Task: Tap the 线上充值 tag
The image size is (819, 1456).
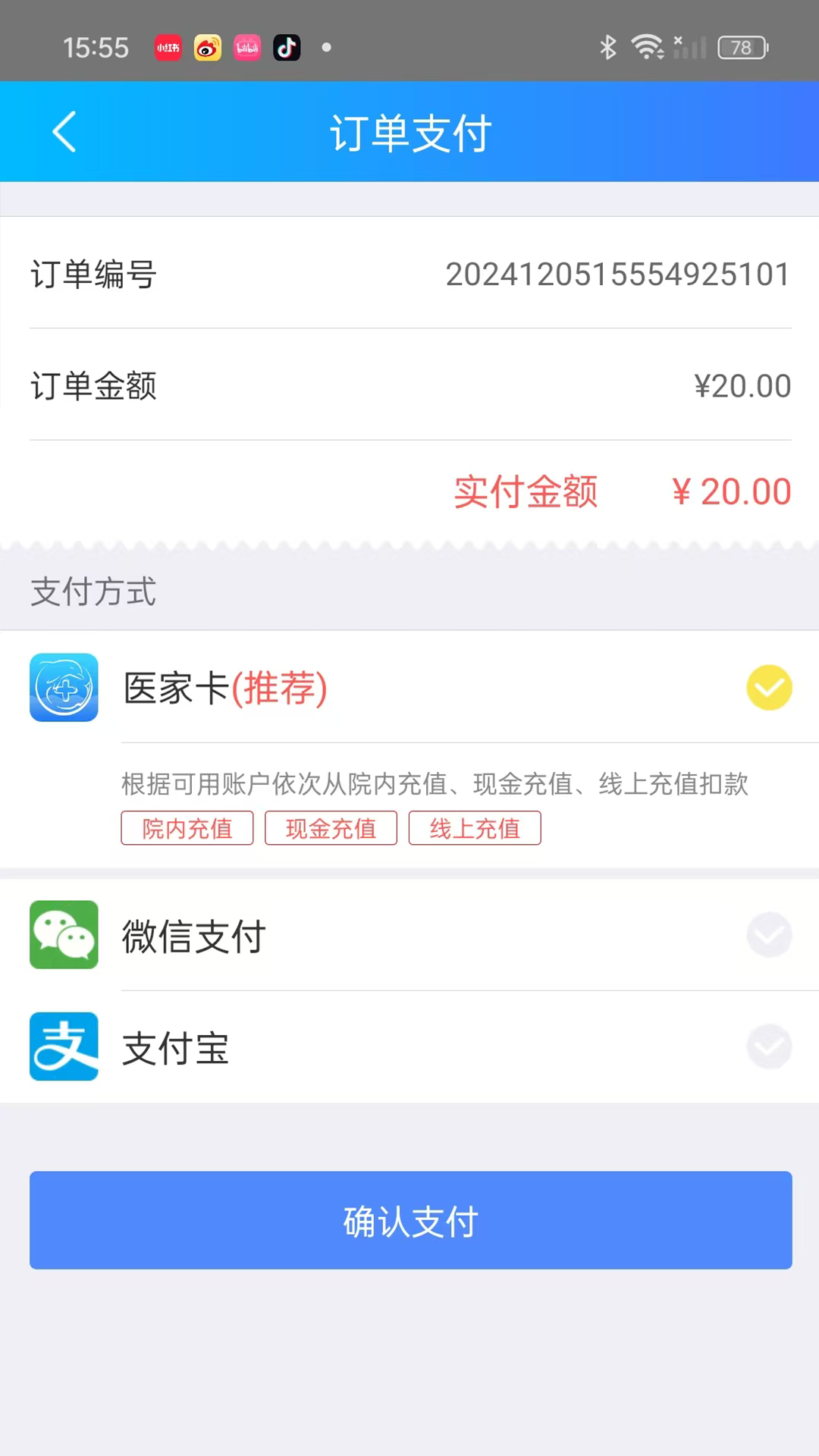Action: click(475, 828)
